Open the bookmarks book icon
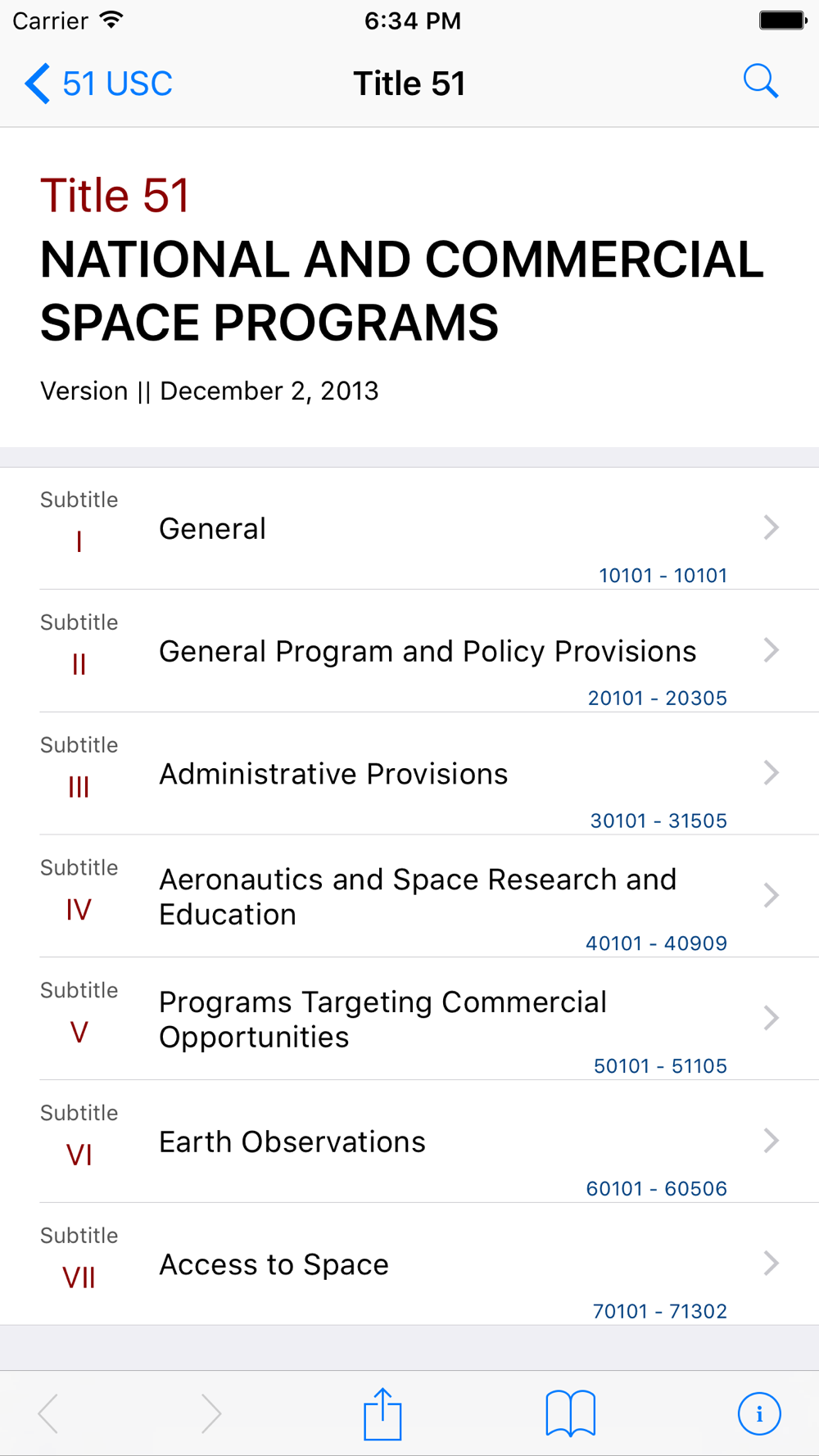Screen dimensions: 819x1456 571,1413
